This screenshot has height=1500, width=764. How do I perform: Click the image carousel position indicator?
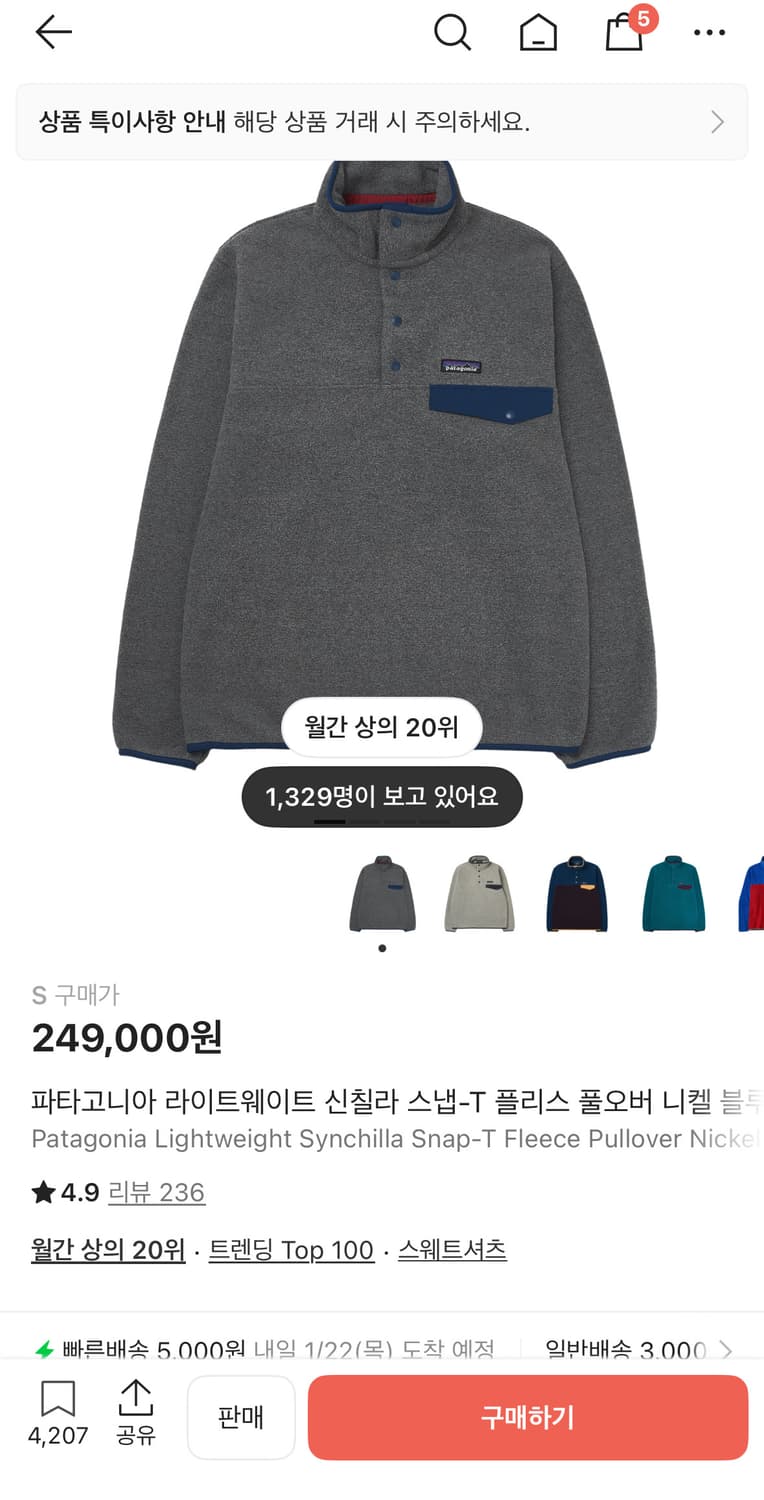(x=382, y=820)
